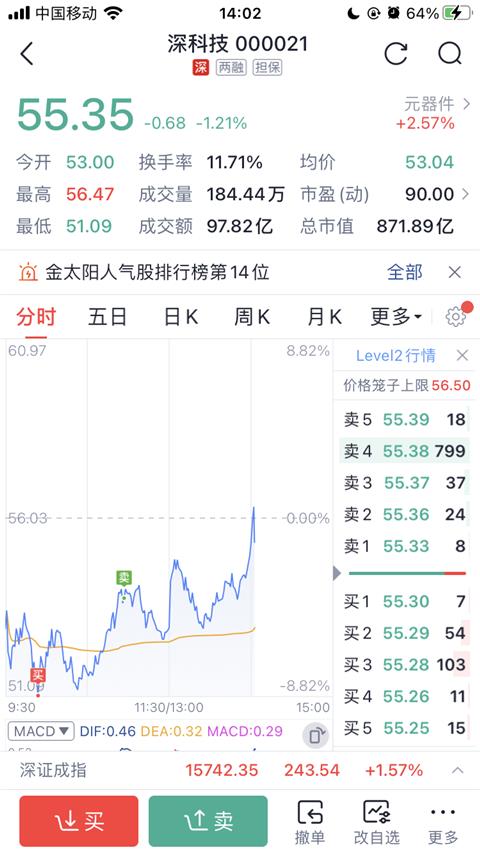Rotate chart to landscape view
Image resolution: width=480 pixels, height=853 pixels.
pyautogui.click(x=316, y=736)
